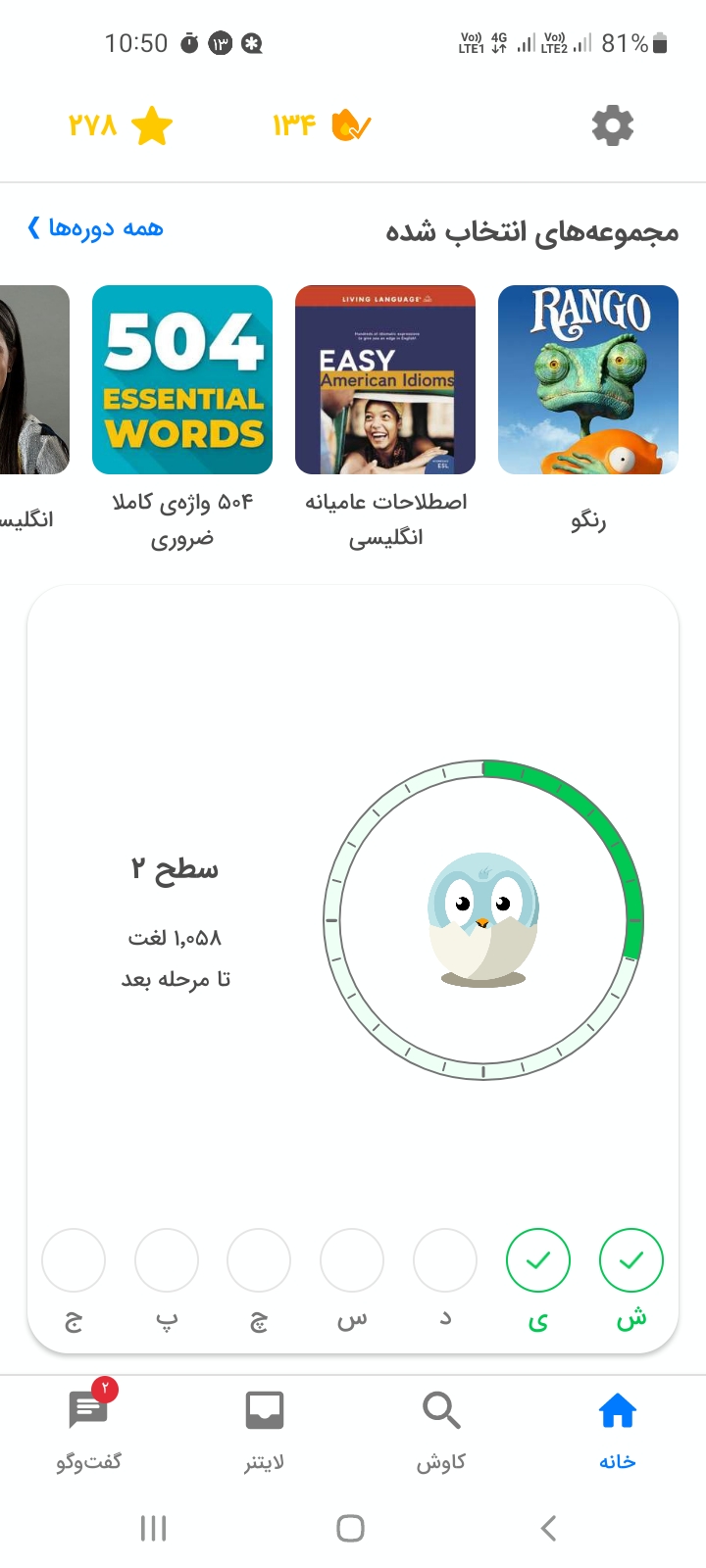
Task: Go back with system back button
Action: pyautogui.click(x=548, y=1528)
